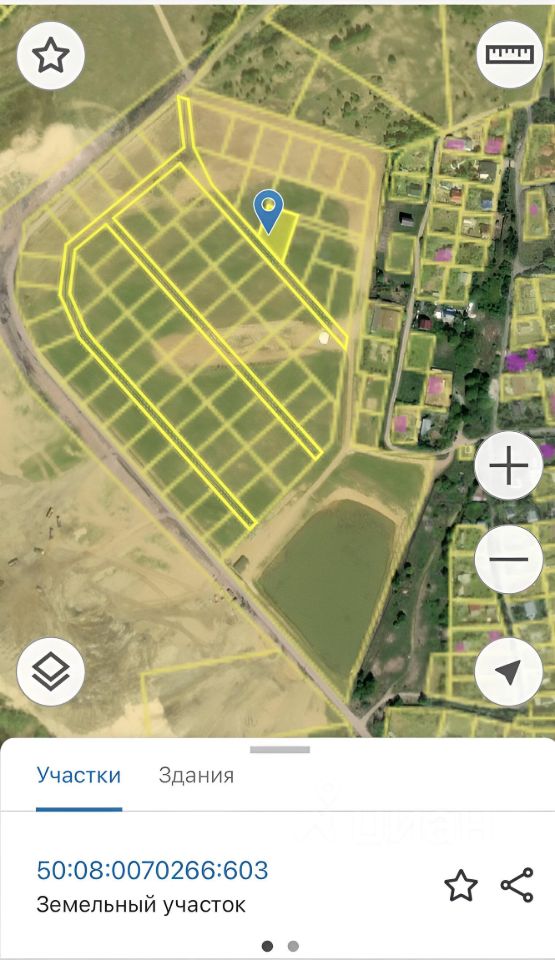Zoom out with the minus button
Image resolution: width=555 pixels, height=960 pixels.
click(509, 559)
